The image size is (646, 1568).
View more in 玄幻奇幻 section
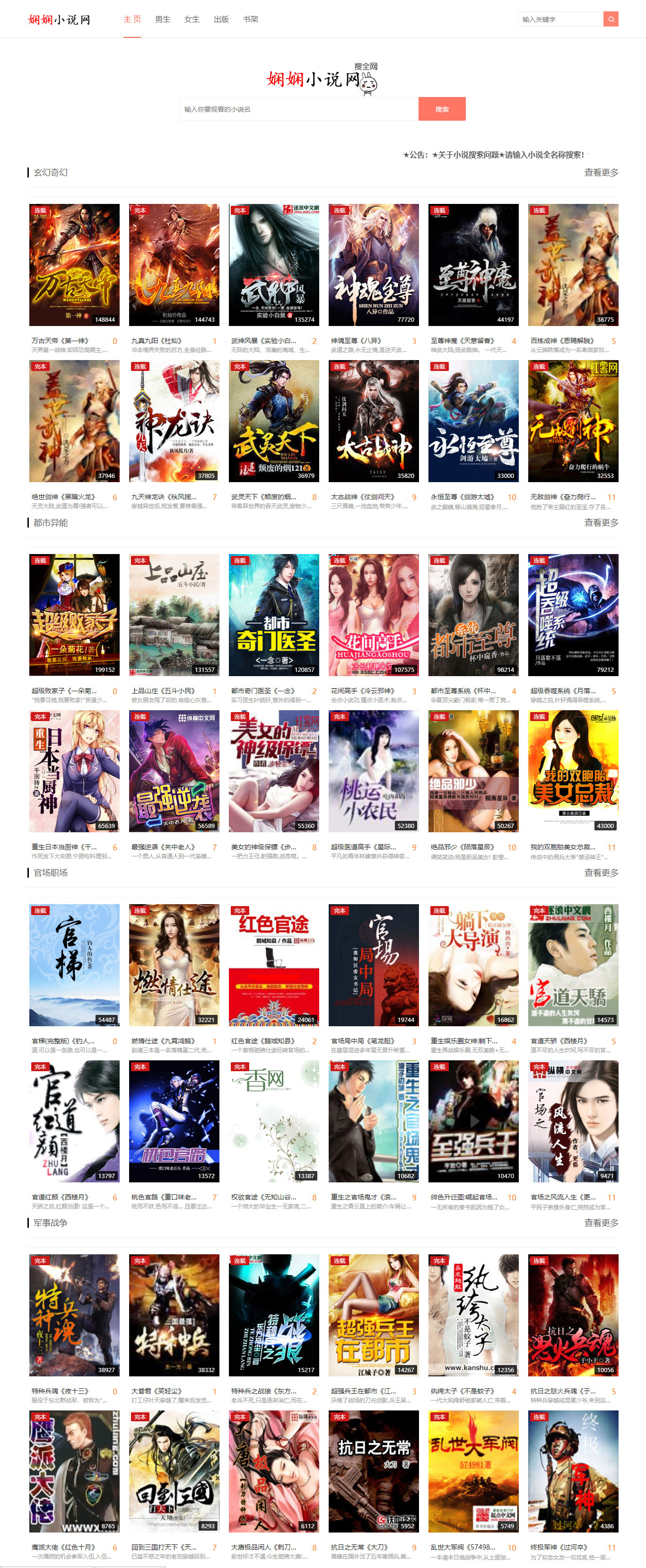(x=601, y=173)
